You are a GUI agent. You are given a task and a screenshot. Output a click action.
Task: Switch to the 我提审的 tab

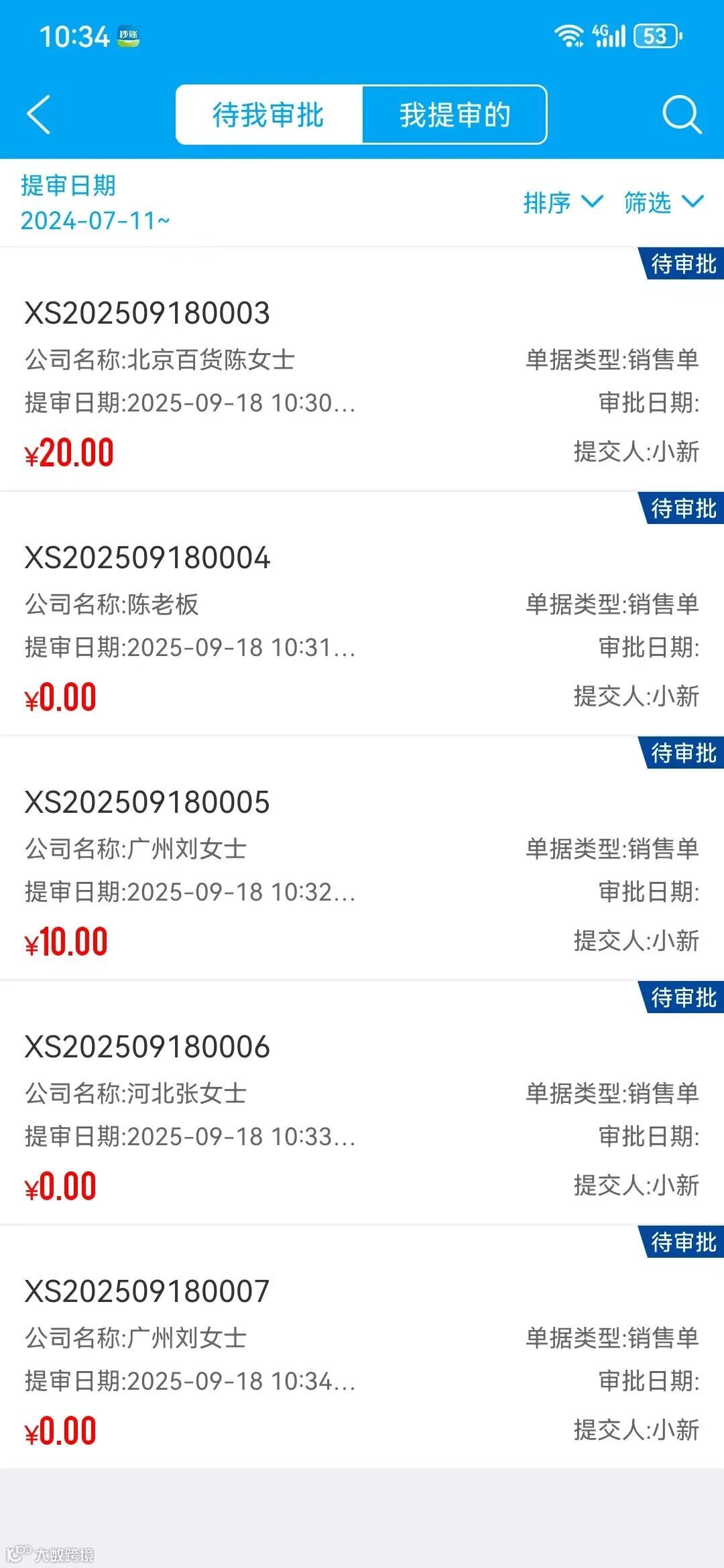pyautogui.click(x=455, y=115)
